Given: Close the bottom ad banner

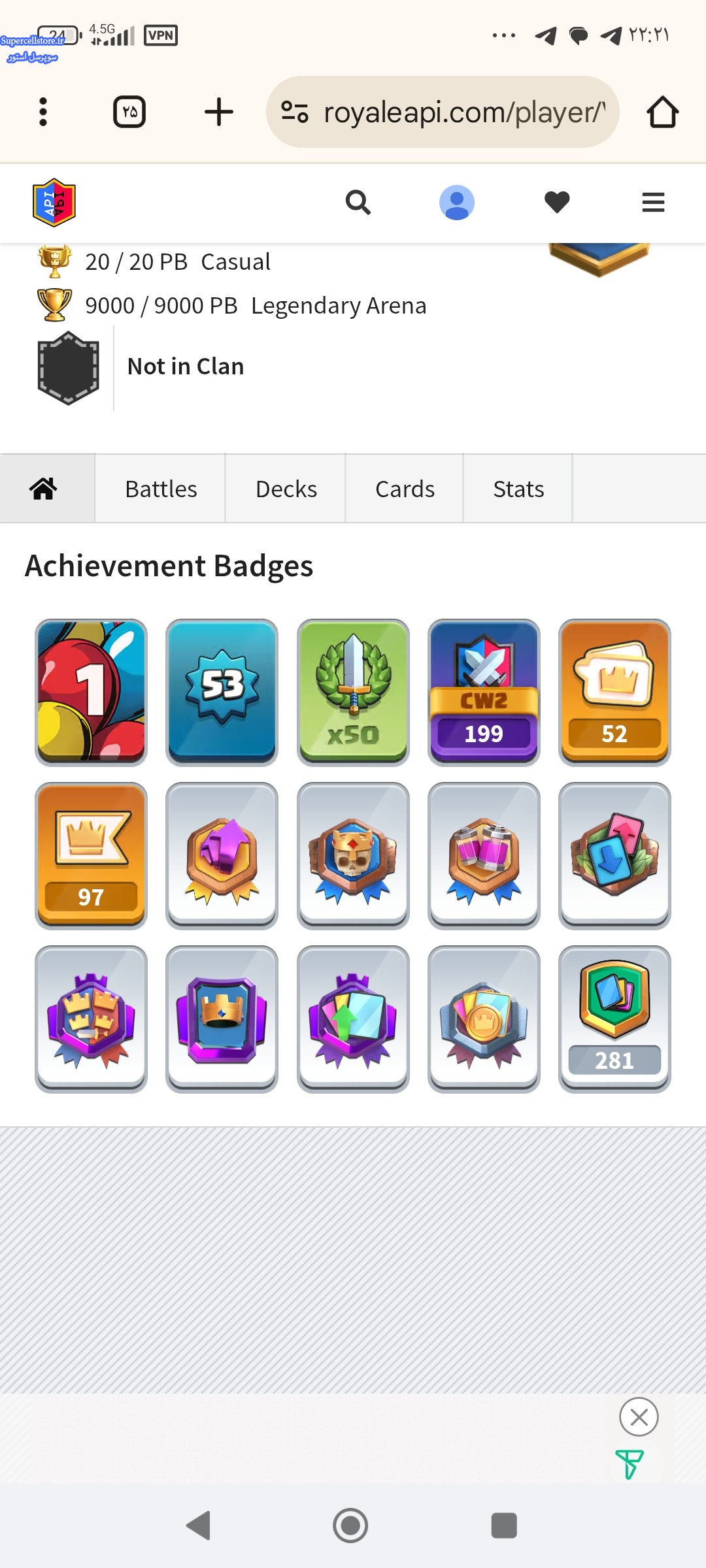Looking at the screenshot, I should (639, 1417).
